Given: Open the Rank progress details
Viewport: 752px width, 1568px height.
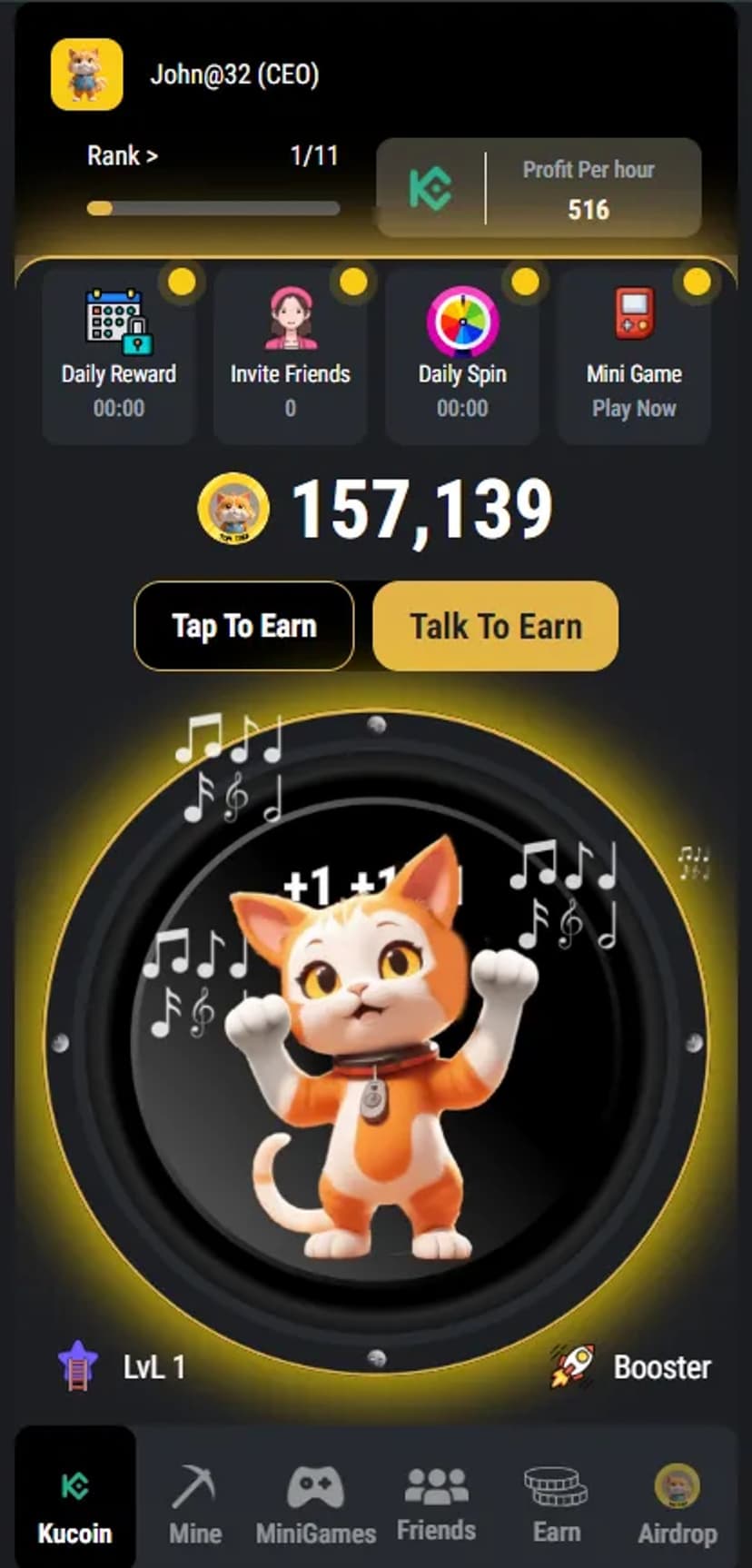Looking at the screenshot, I should coord(123,156).
